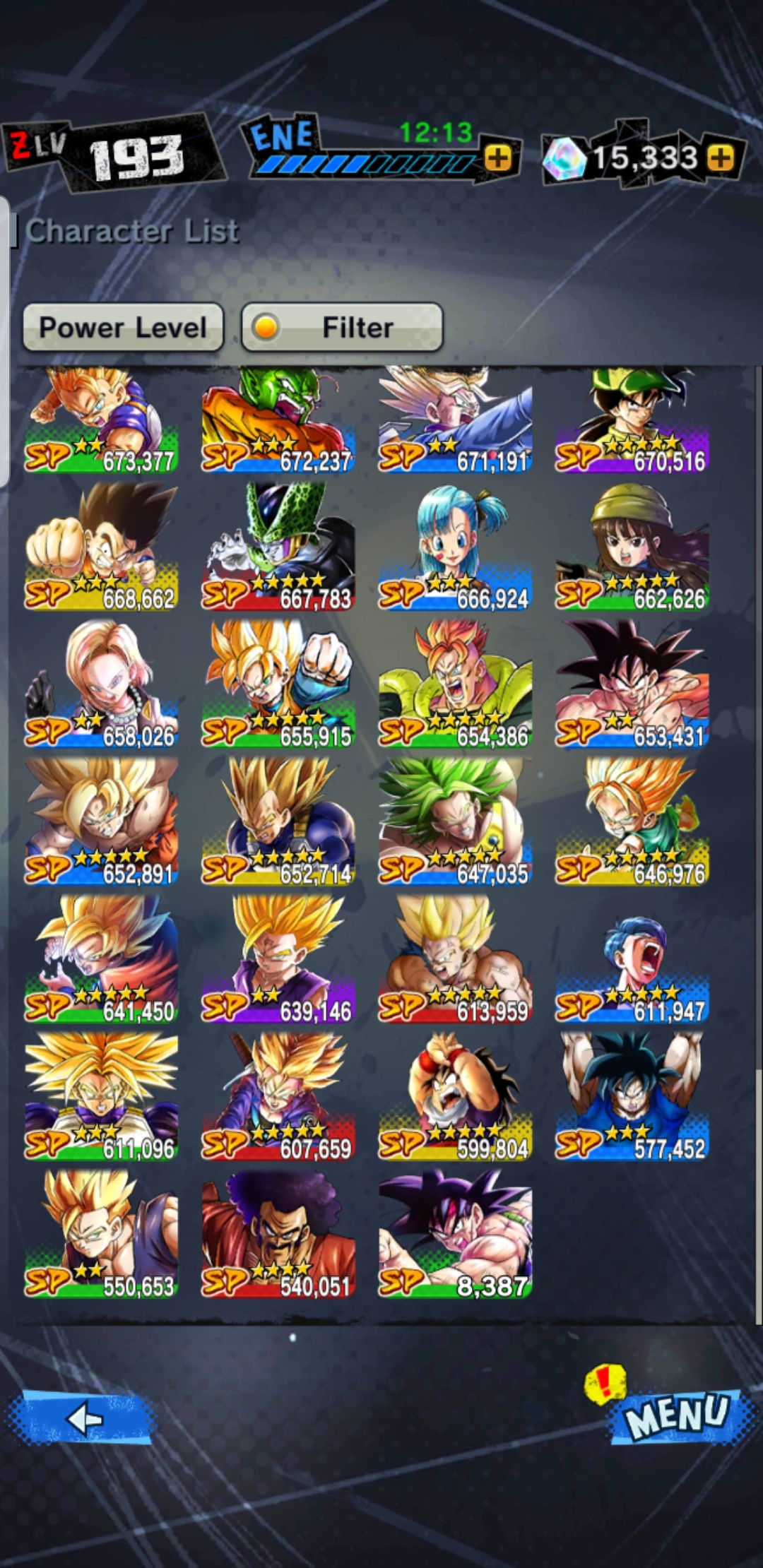Pick the Broly card with 647,035 power
The width and height of the screenshot is (763, 1568).
455,821
